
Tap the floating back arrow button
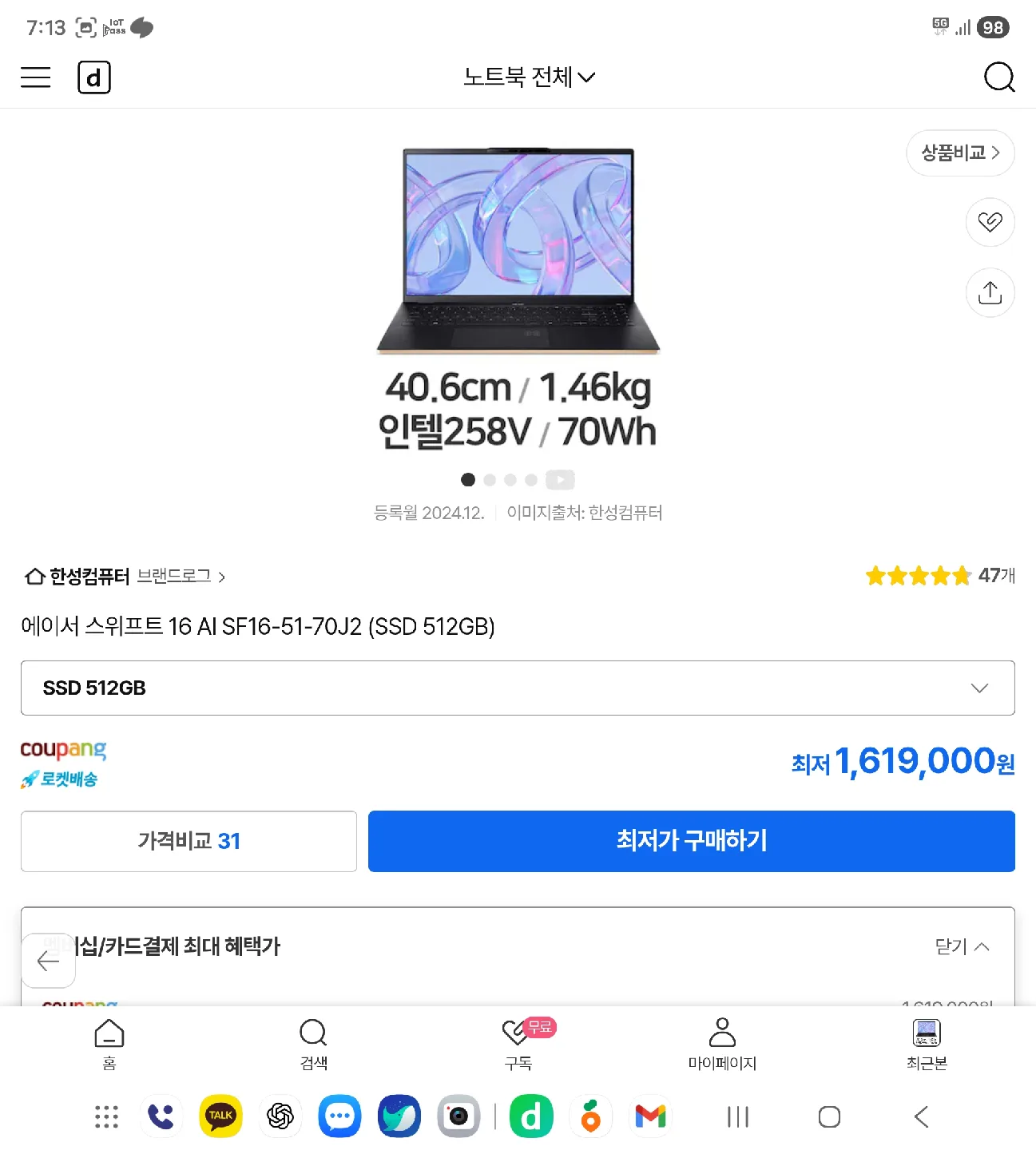48,961
